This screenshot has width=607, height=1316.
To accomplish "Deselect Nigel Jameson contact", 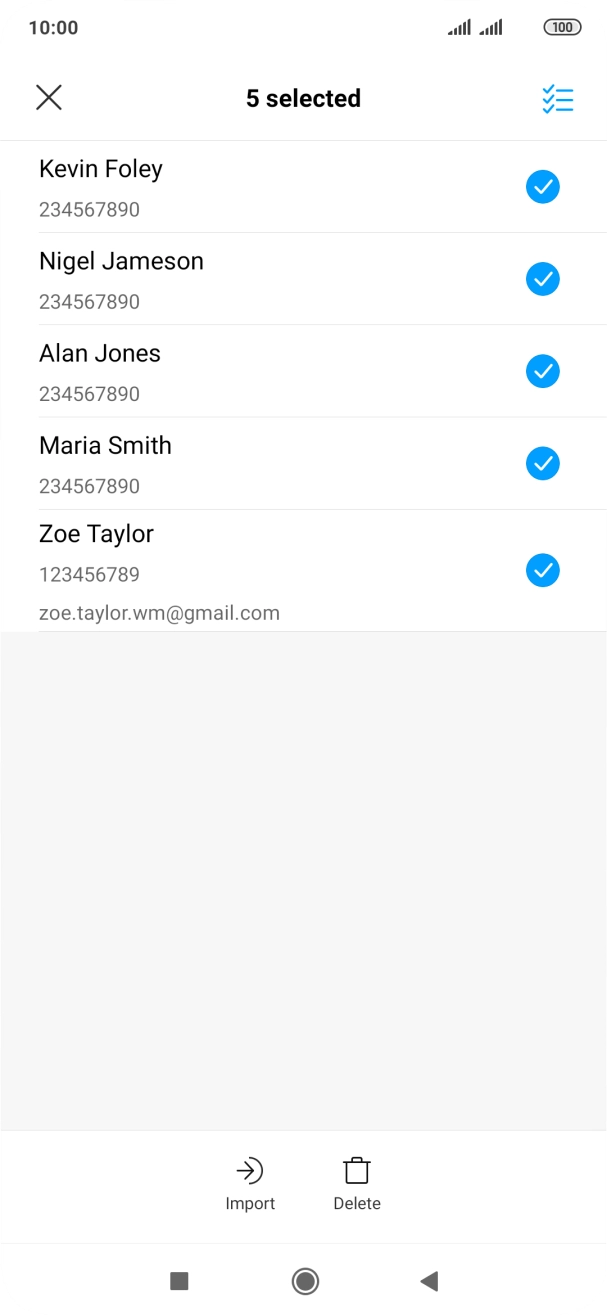I will 542,279.
